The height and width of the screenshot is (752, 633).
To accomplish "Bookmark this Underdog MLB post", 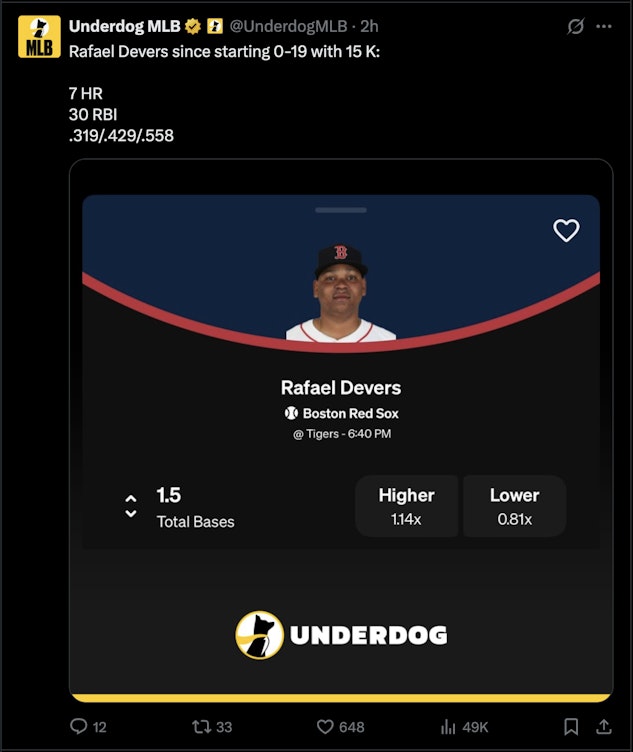I will [571, 727].
